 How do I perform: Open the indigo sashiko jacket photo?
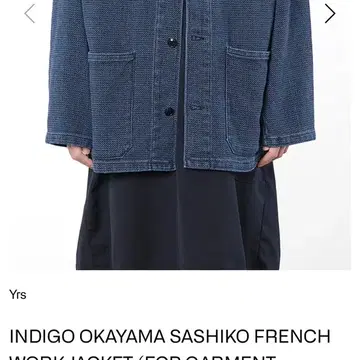(180, 135)
